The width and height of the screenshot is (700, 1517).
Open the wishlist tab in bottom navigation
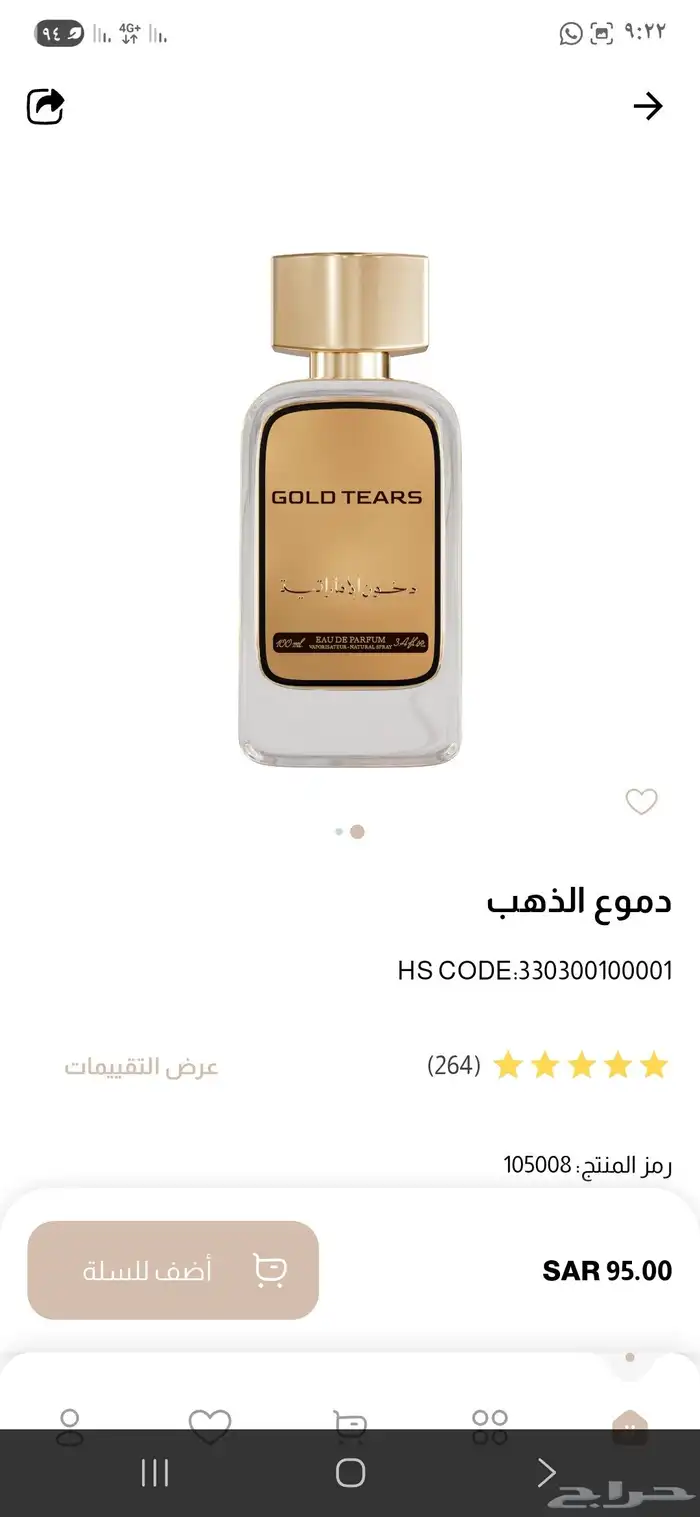(210, 1425)
